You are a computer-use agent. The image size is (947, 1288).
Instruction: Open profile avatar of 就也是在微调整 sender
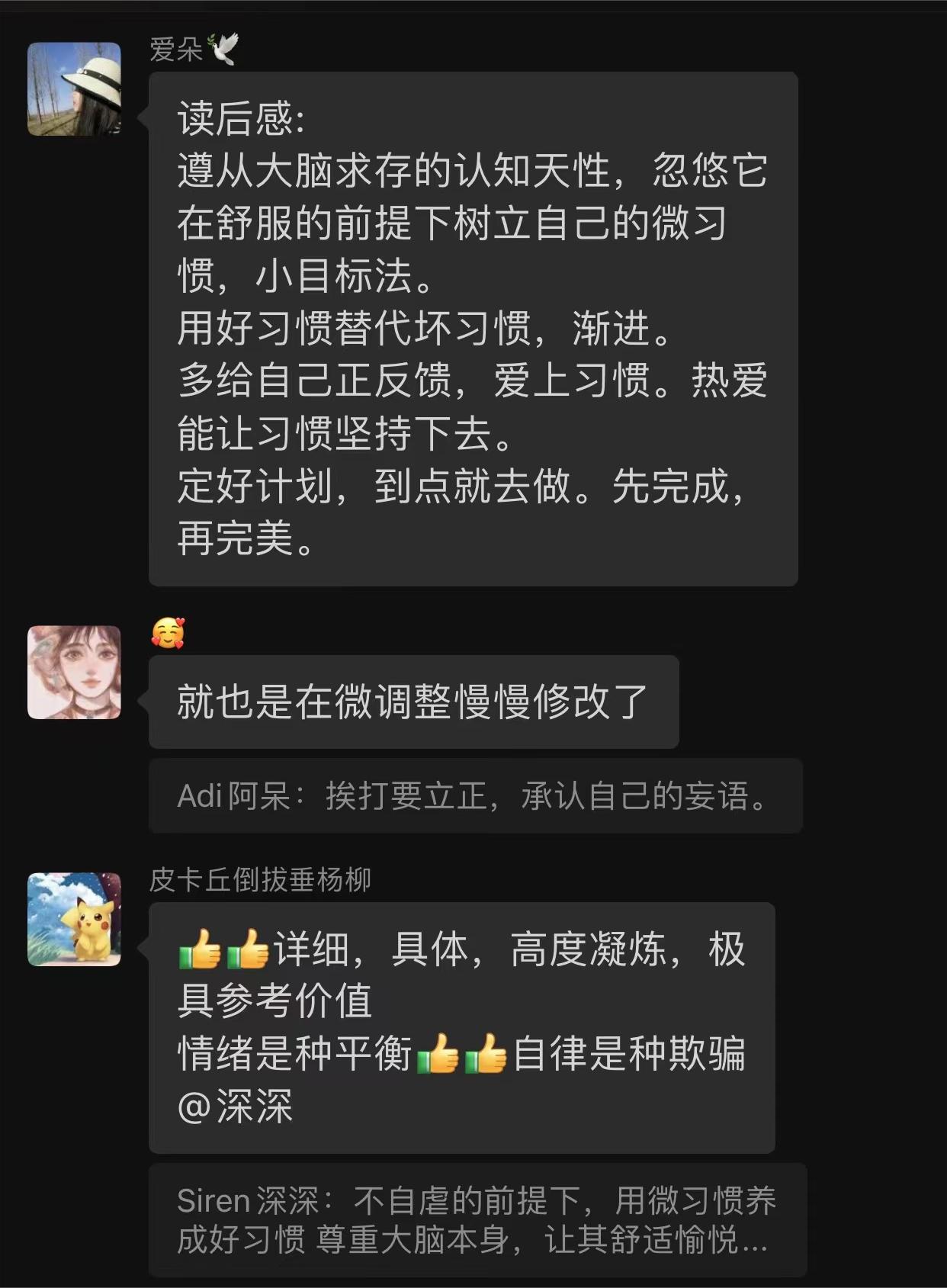pos(74,672)
